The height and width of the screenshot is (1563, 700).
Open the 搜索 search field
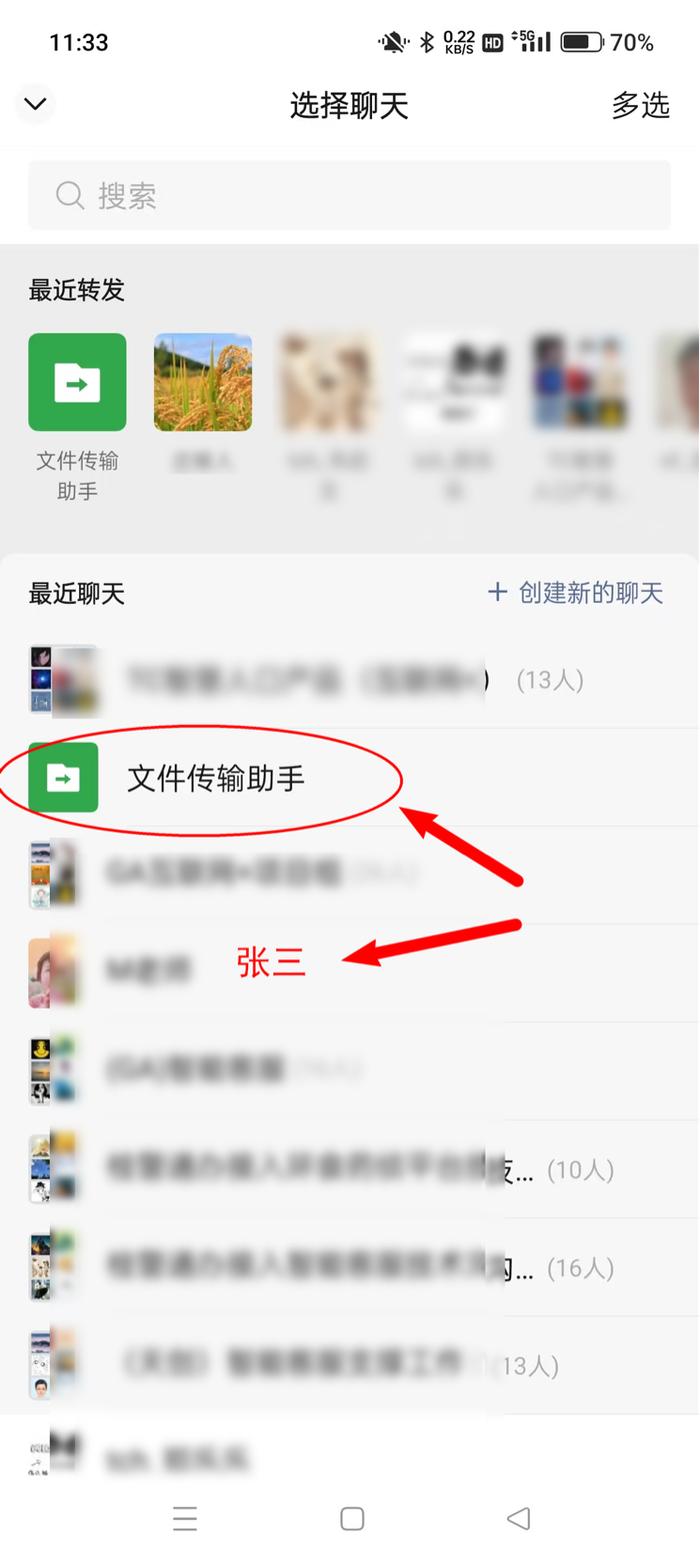349,195
